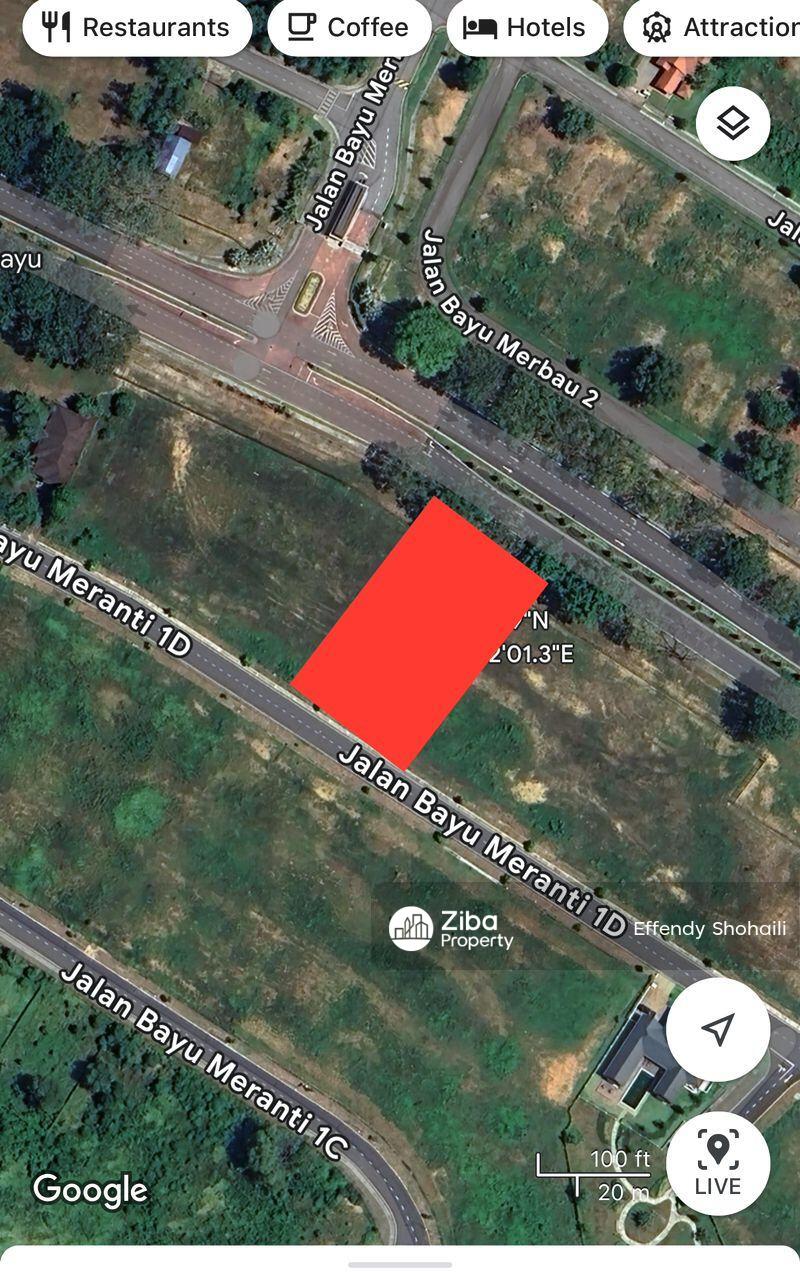Open the map layers button

(733, 124)
